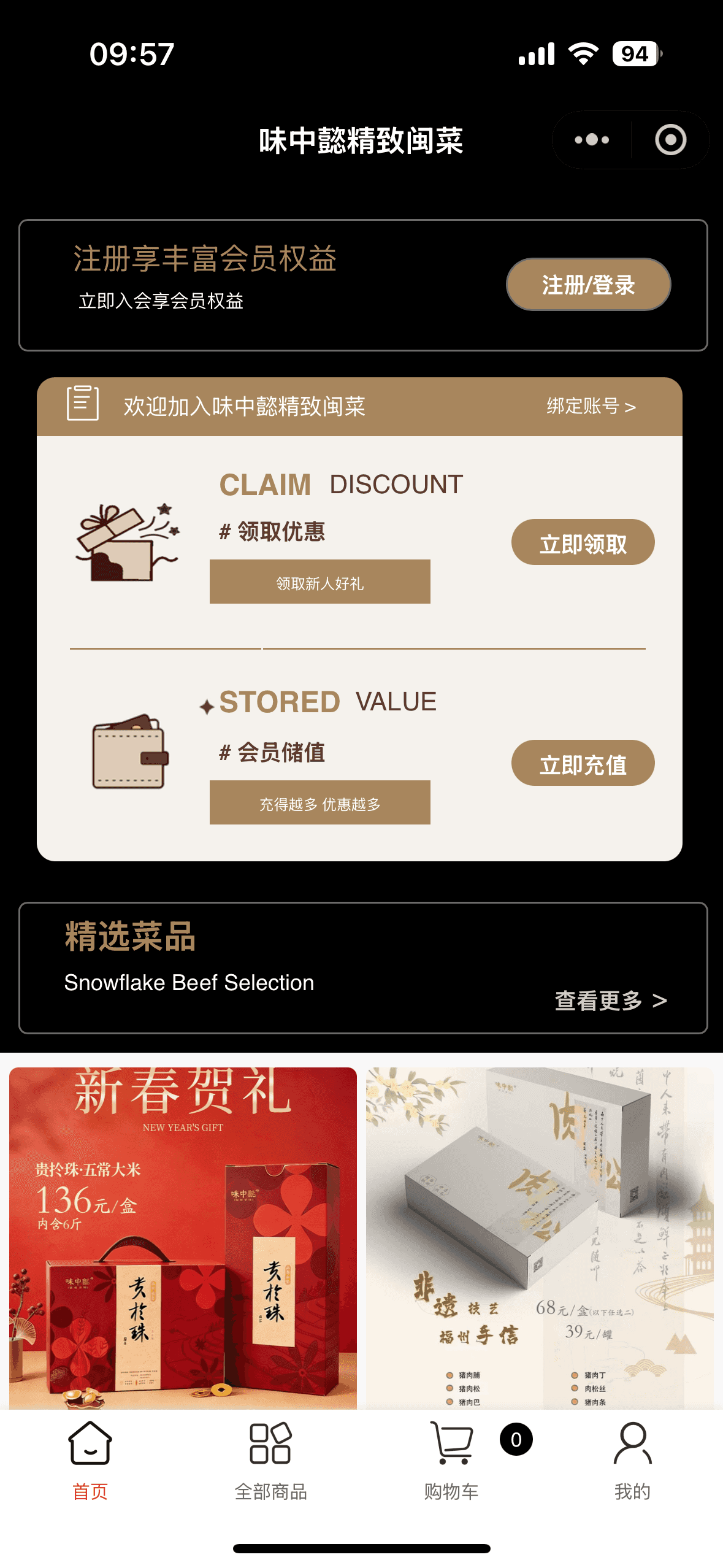Viewport: 723px width, 1568px height.
Task: Claim discount with 立即领取
Action: pos(583,543)
